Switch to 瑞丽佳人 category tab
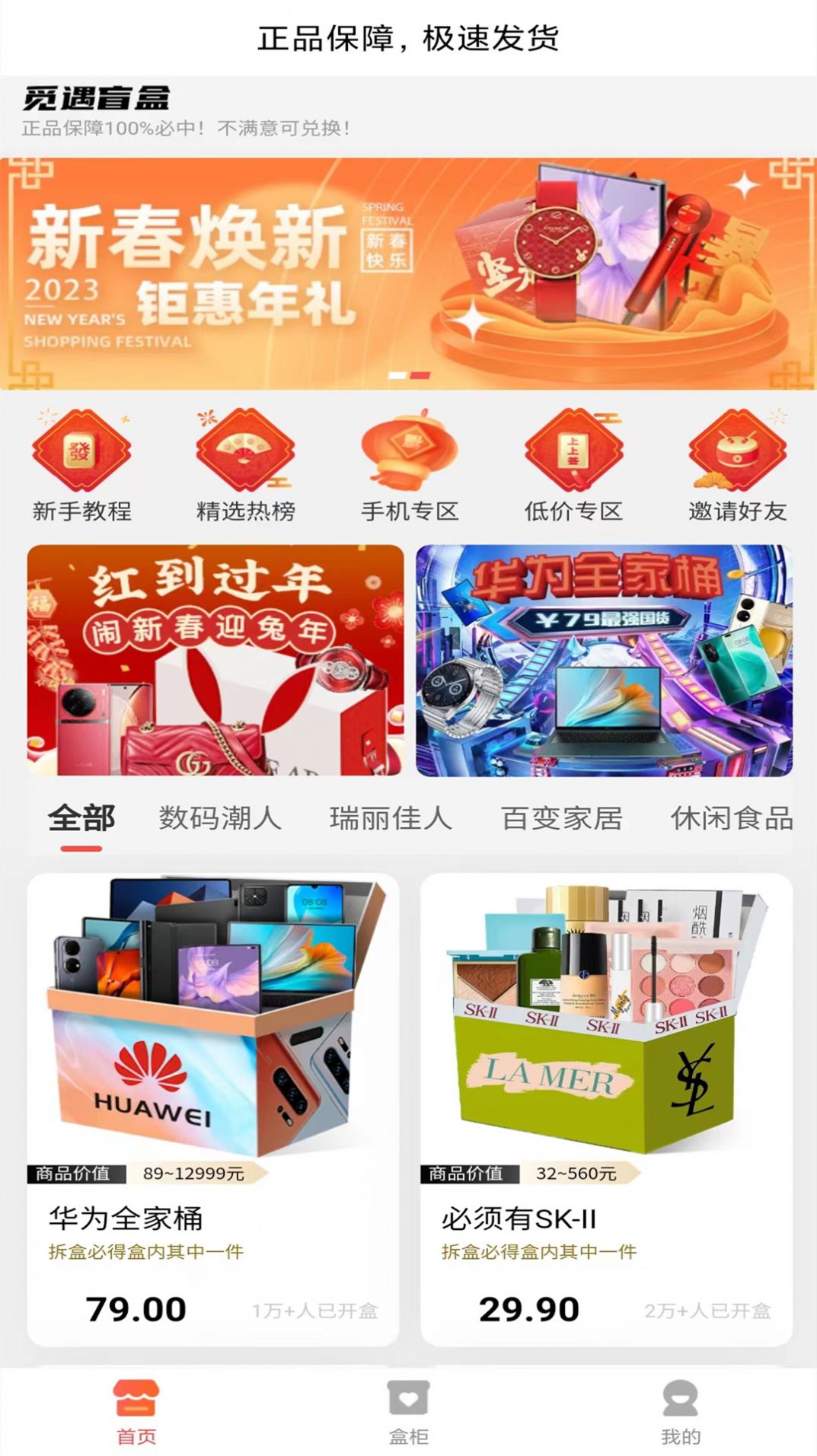The image size is (817, 1456). coord(391,819)
